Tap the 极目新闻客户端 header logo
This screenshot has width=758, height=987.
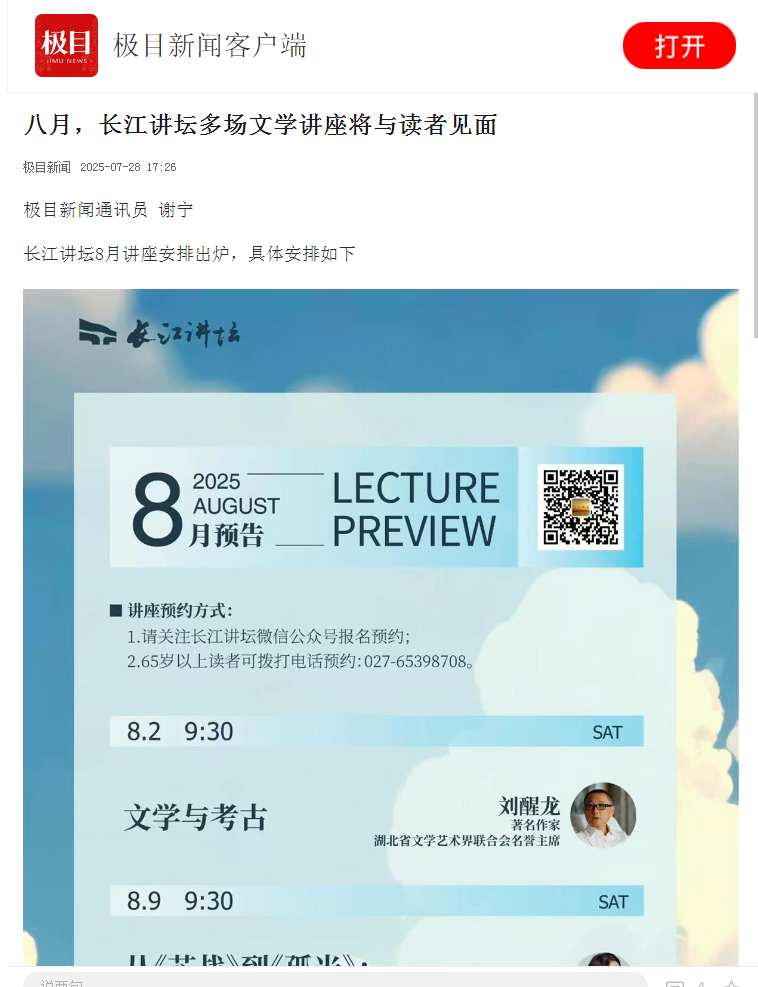66,46
